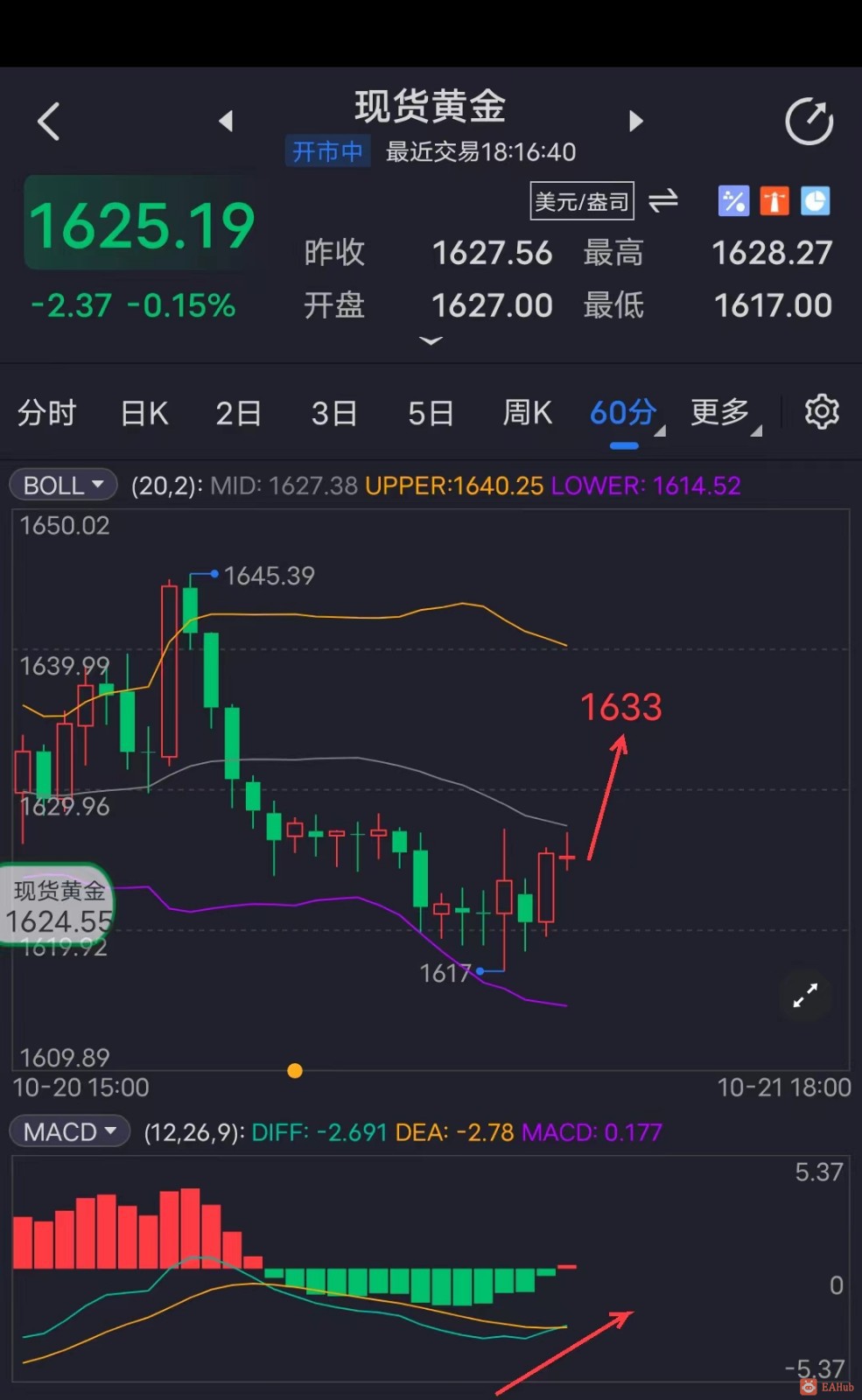Swap the 美元/盎司 price unit
Image resolution: width=862 pixels, height=1400 pixels.
(x=663, y=201)
